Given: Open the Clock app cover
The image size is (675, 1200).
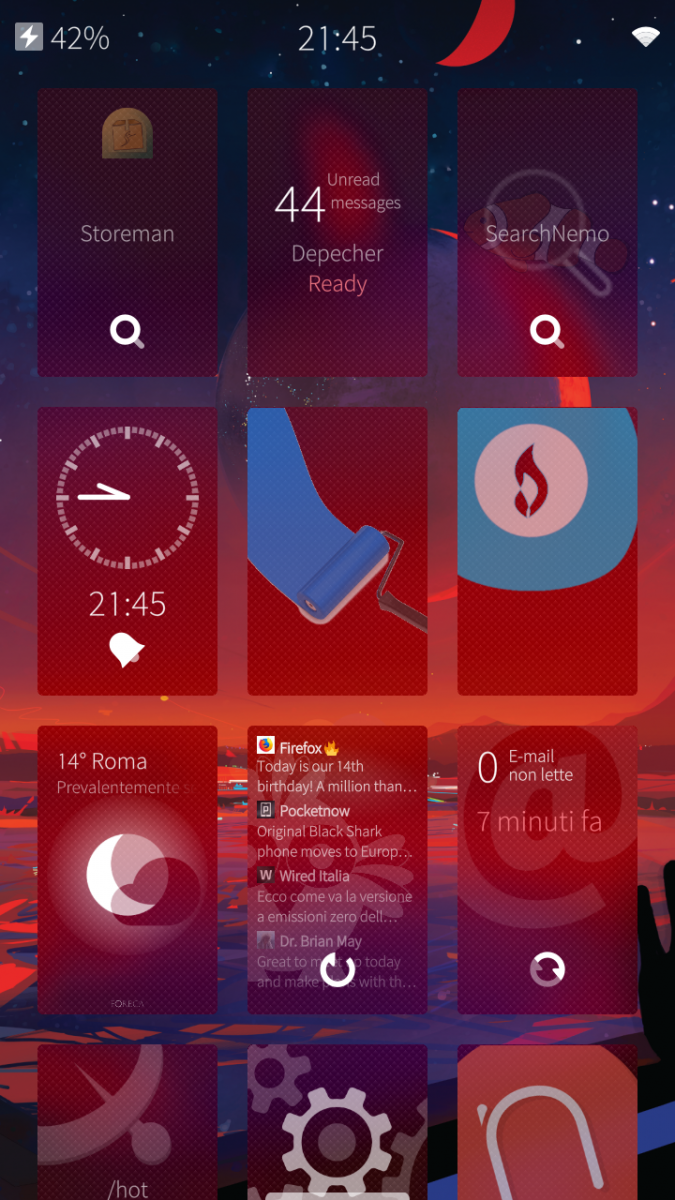Looking at the screenshot, I should pyautogui.click(x=127, y=520).
